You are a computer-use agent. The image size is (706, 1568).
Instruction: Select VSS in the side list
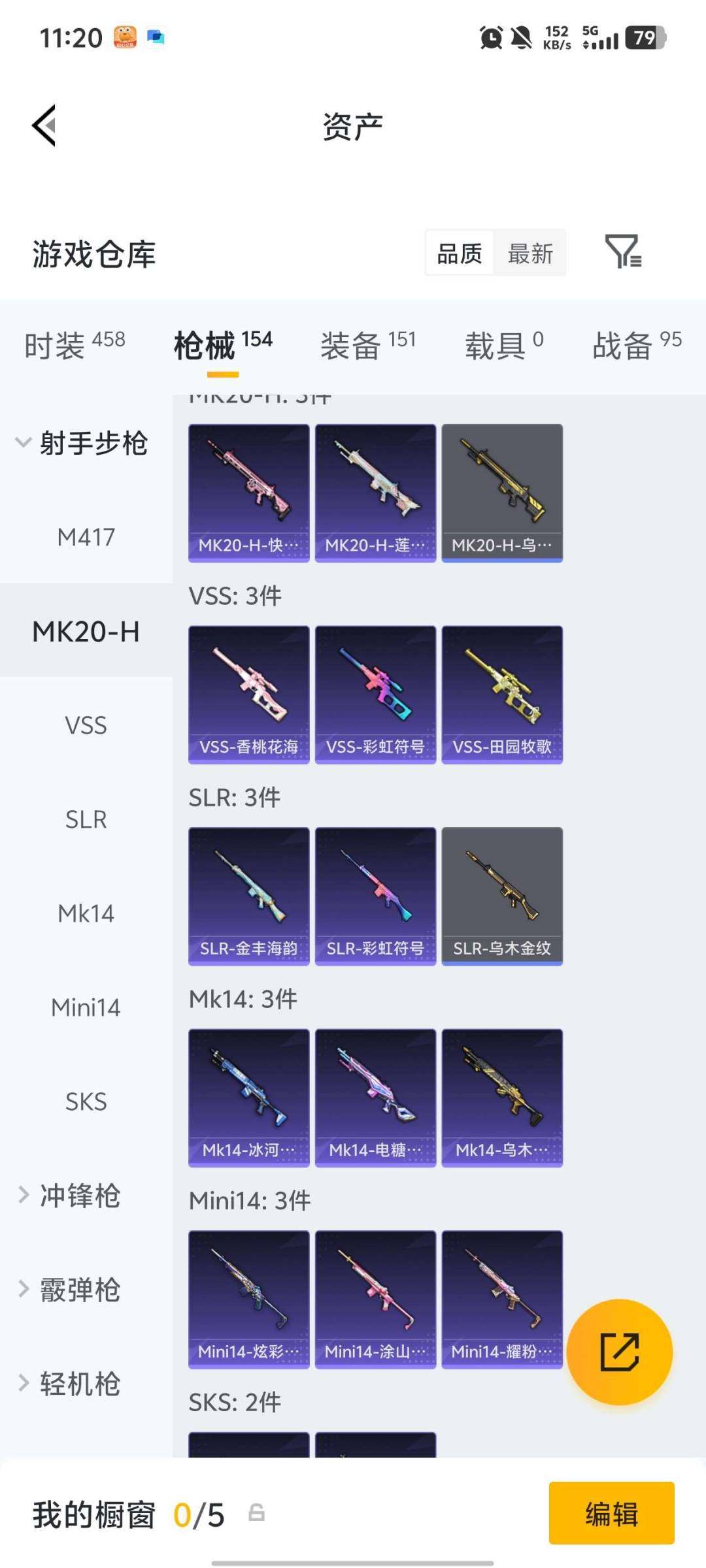[86, 725]
